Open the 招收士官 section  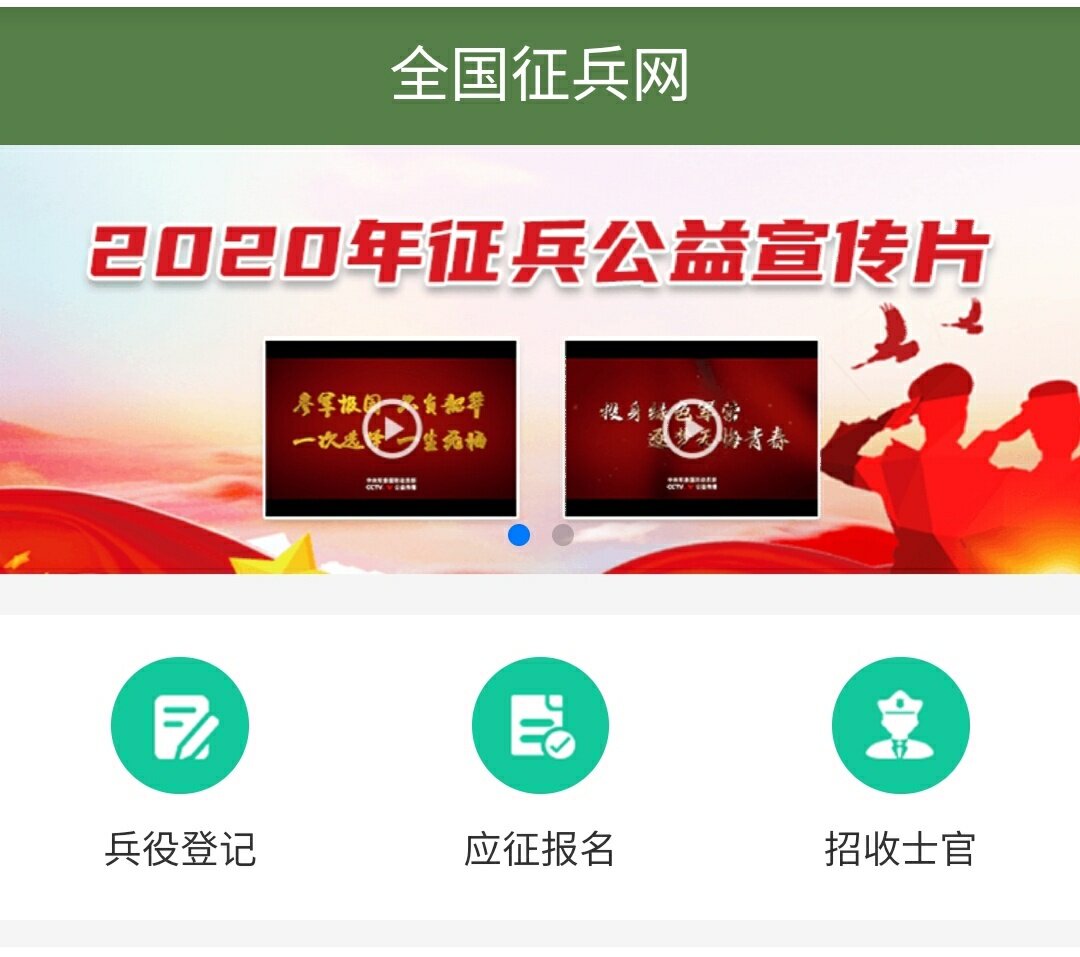[900, 725]
